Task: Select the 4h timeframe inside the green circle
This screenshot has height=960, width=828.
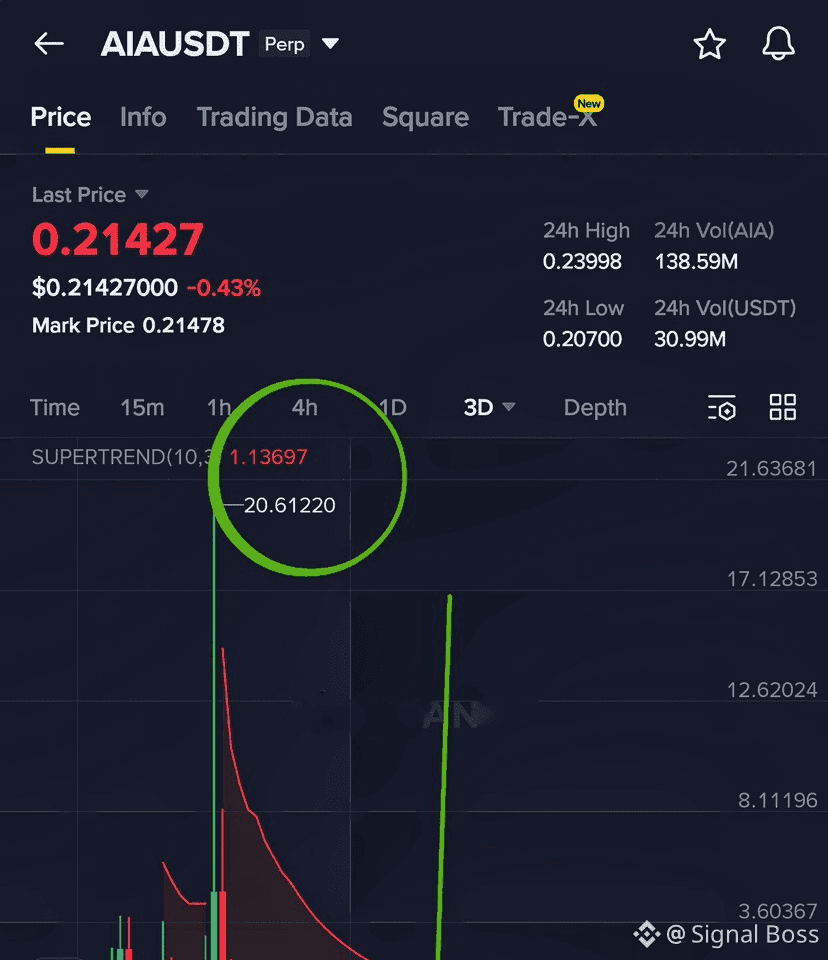Action: (304, 408)
